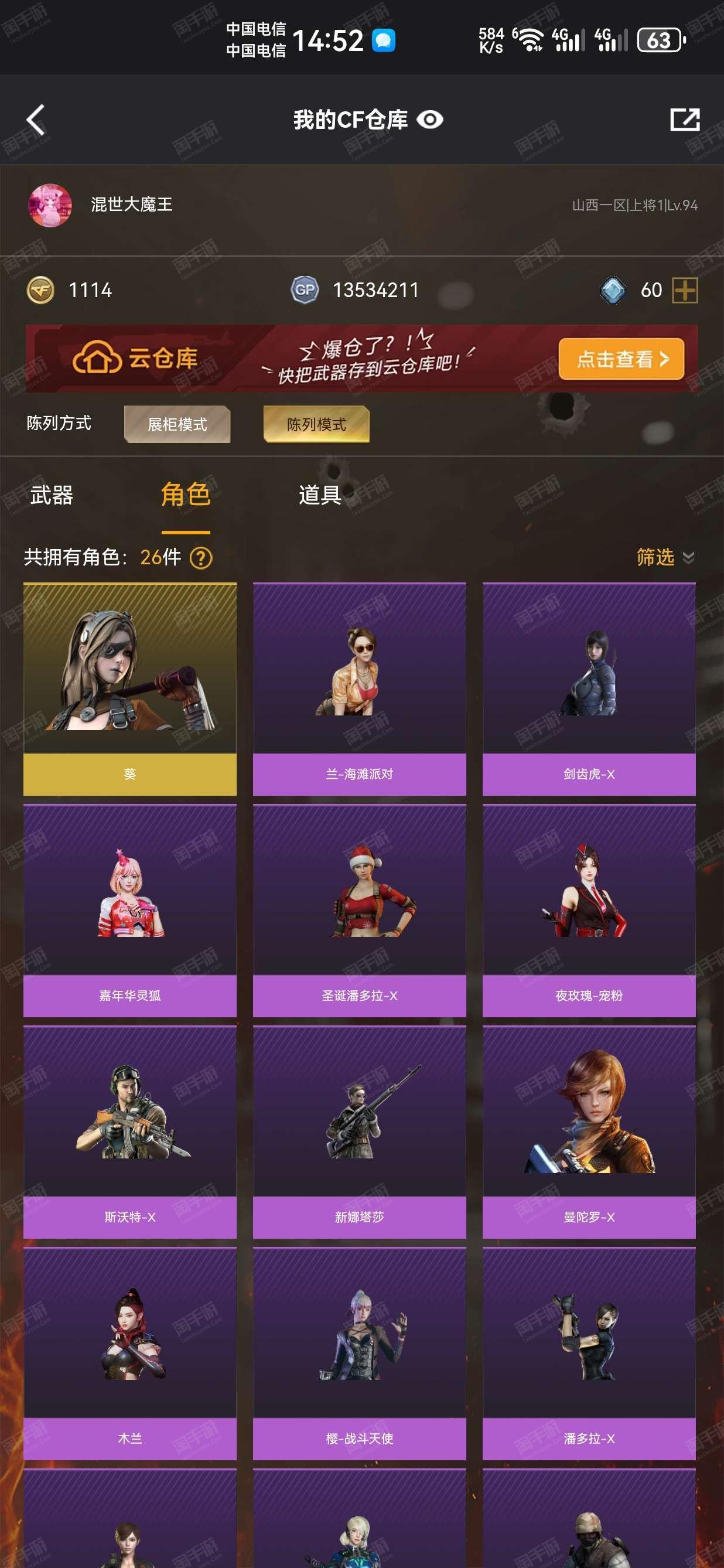Screen dimensions: 724x1568
Task: Open the 道具 tab
Action: [320, 496]
